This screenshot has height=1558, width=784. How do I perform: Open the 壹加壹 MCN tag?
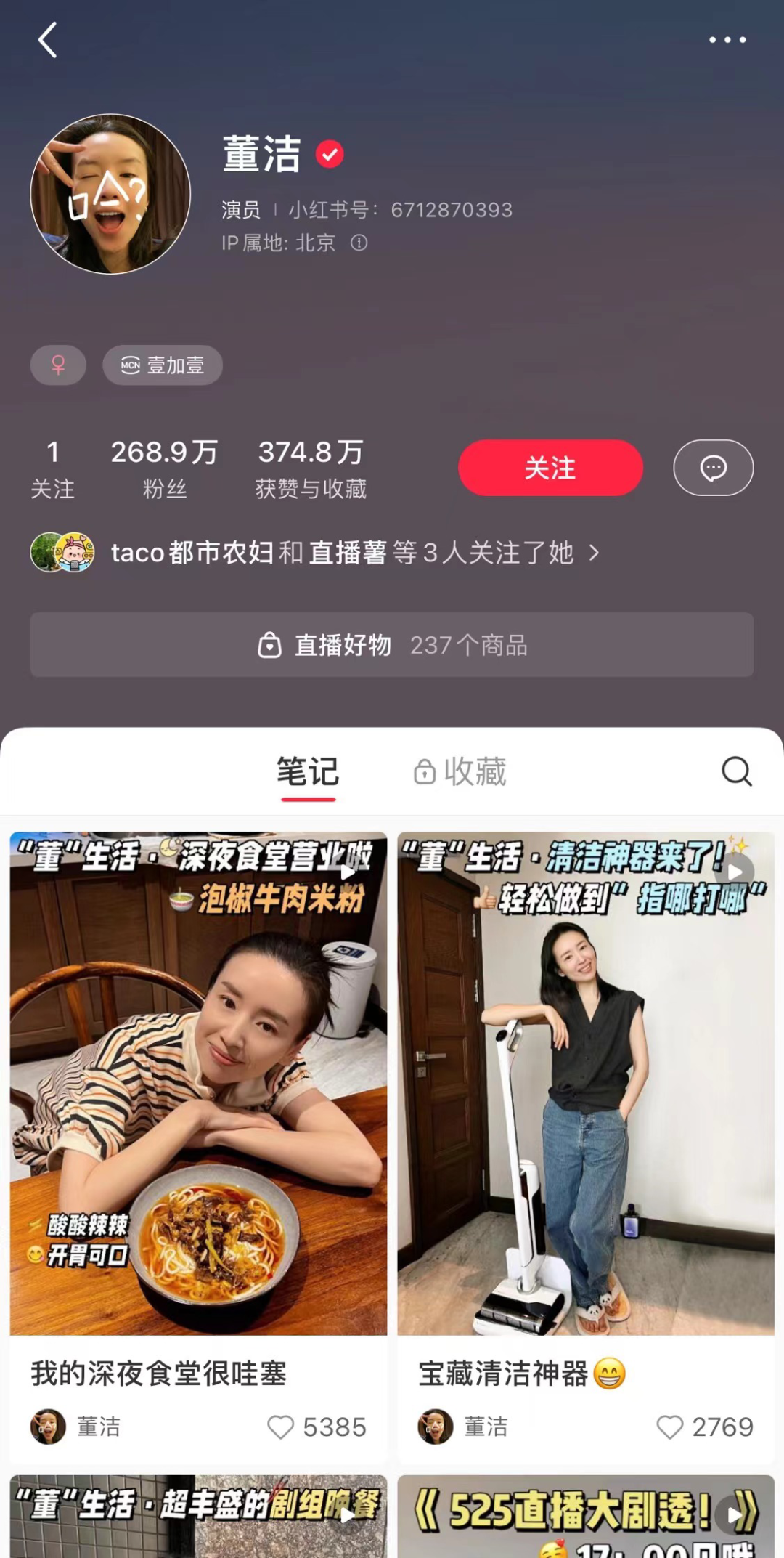(x=163, y=365)
